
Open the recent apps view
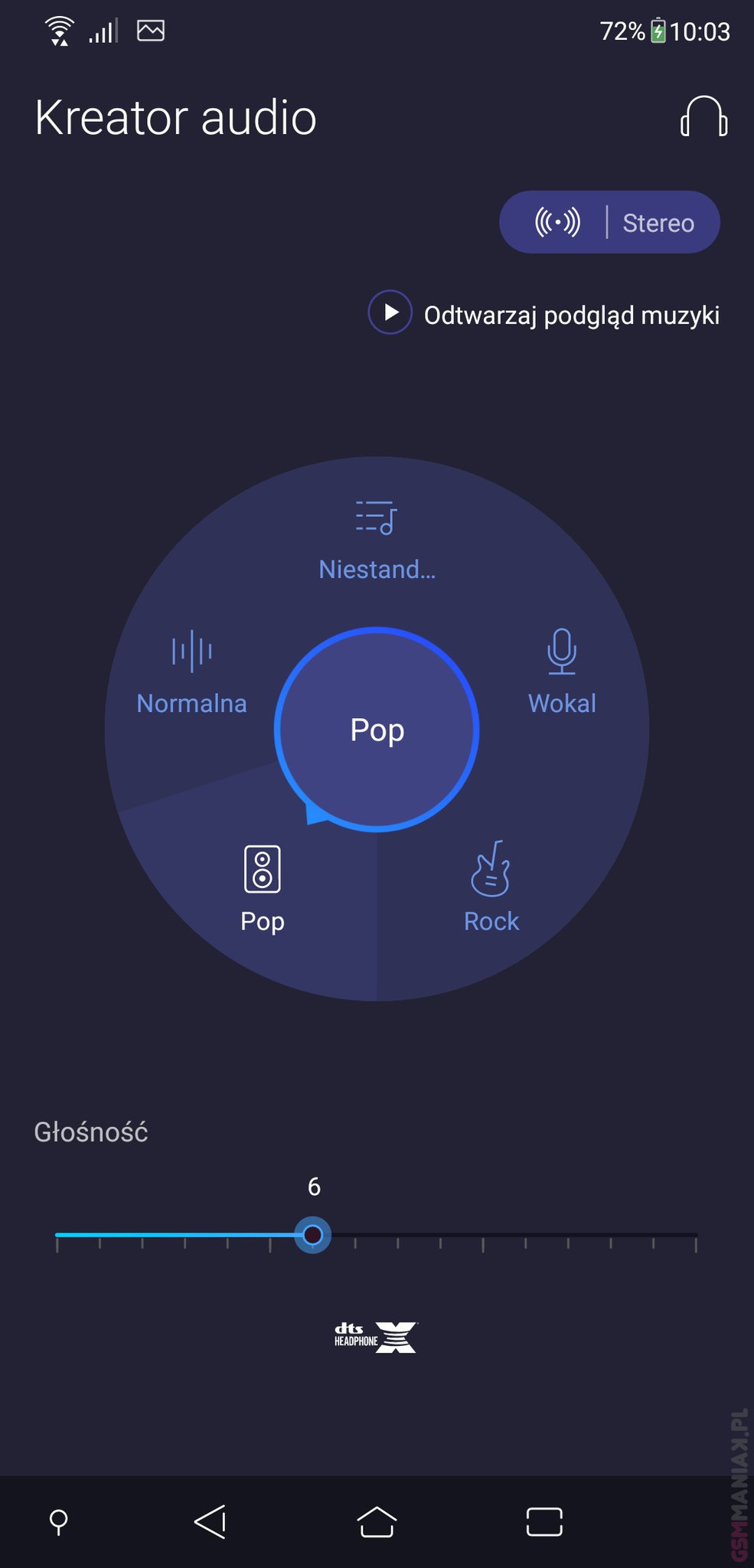(x=544, y=1521)
